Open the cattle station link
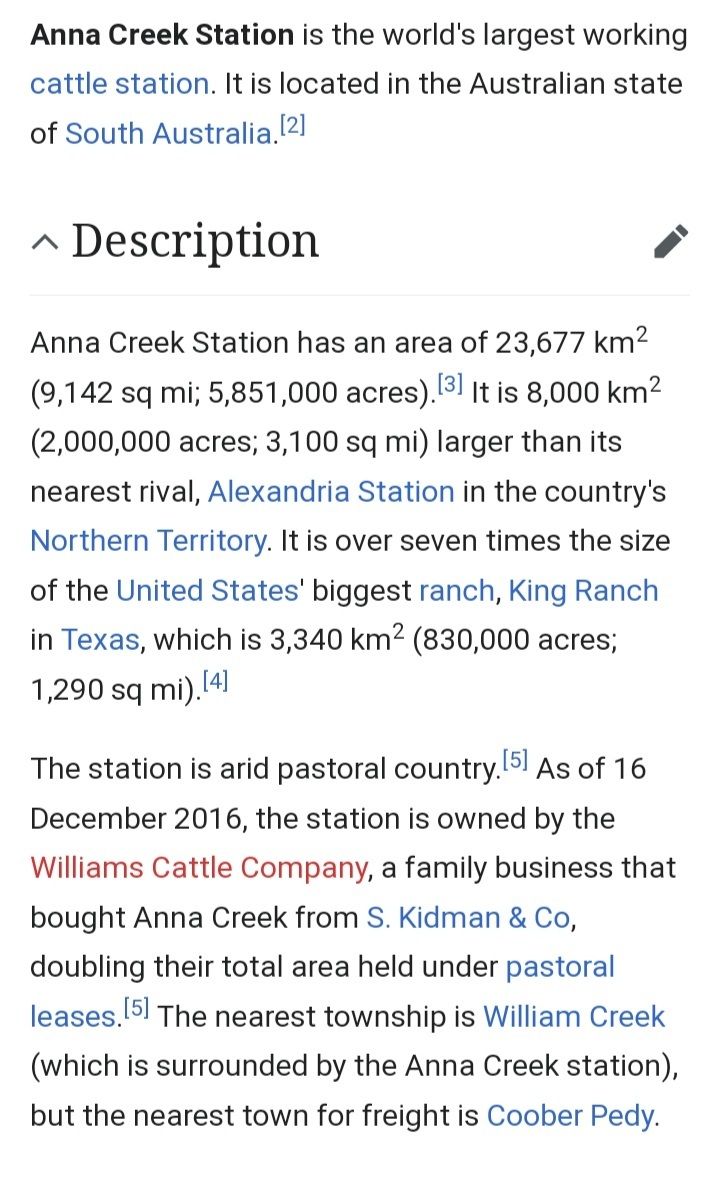Viewport: 720px width, 1189px height. tap(119, 84)
